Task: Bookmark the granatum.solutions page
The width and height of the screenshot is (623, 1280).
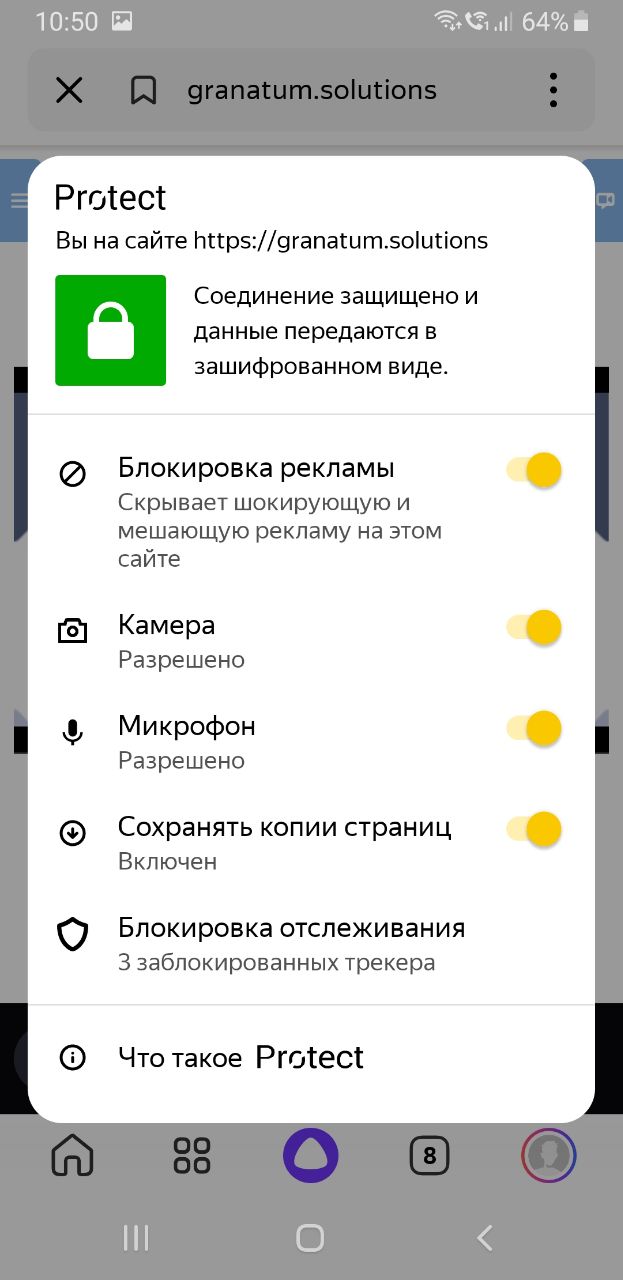Action: pyautogui.click(x=144, y=91)
